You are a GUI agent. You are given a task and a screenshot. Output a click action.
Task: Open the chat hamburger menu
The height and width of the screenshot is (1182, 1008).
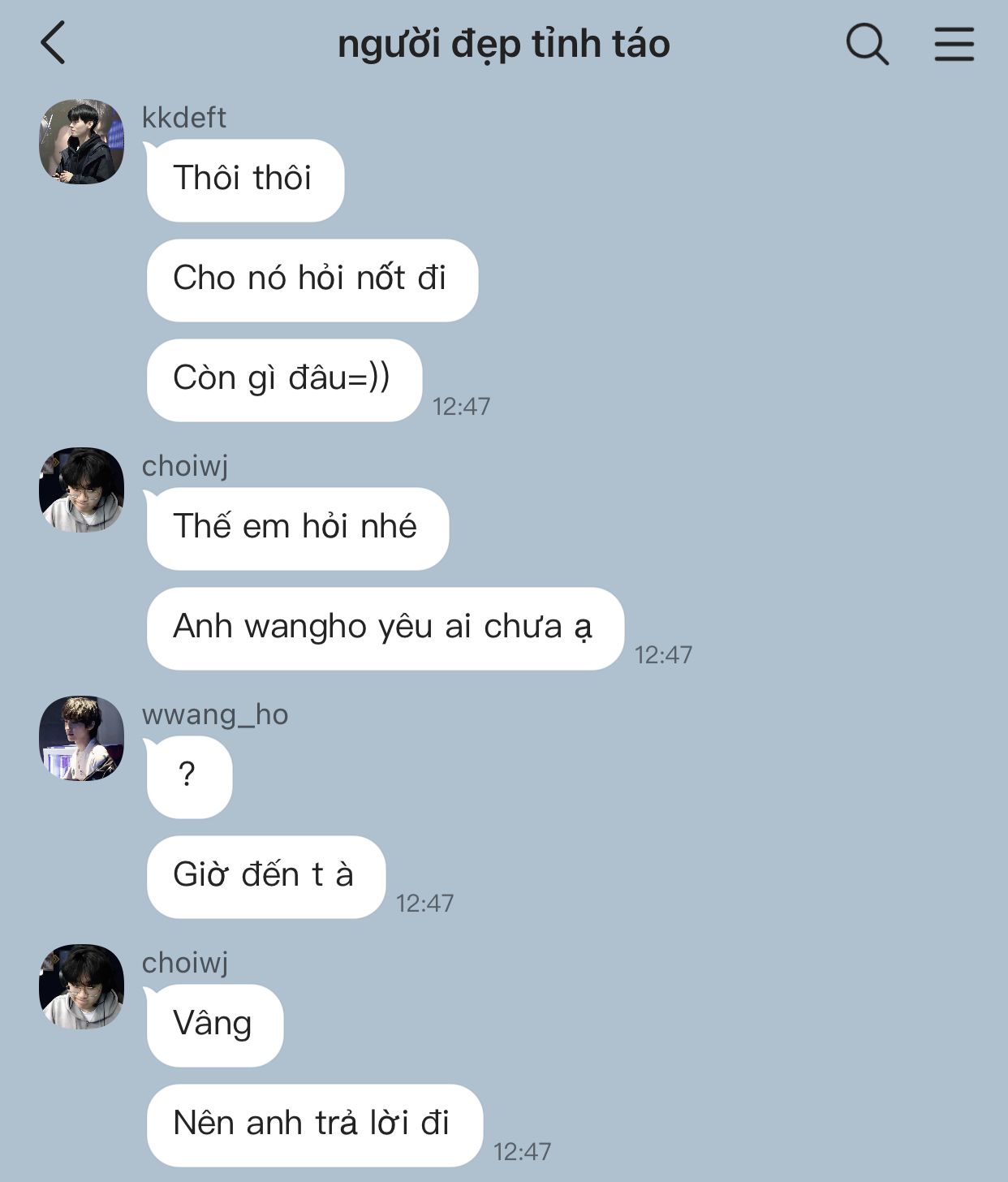[x=954, y=44]
